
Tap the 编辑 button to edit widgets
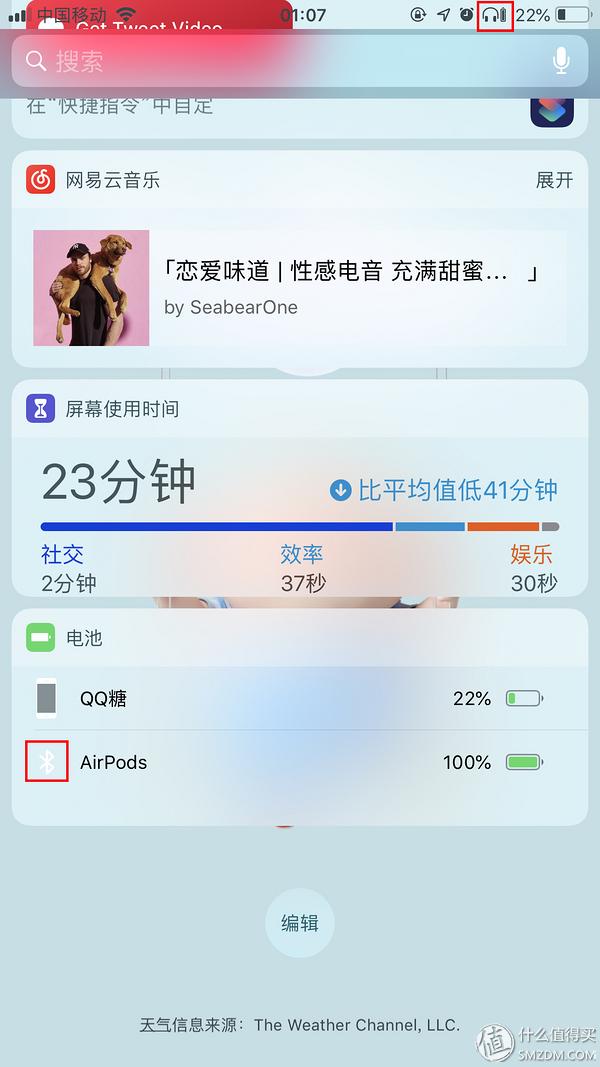[300, 924]
